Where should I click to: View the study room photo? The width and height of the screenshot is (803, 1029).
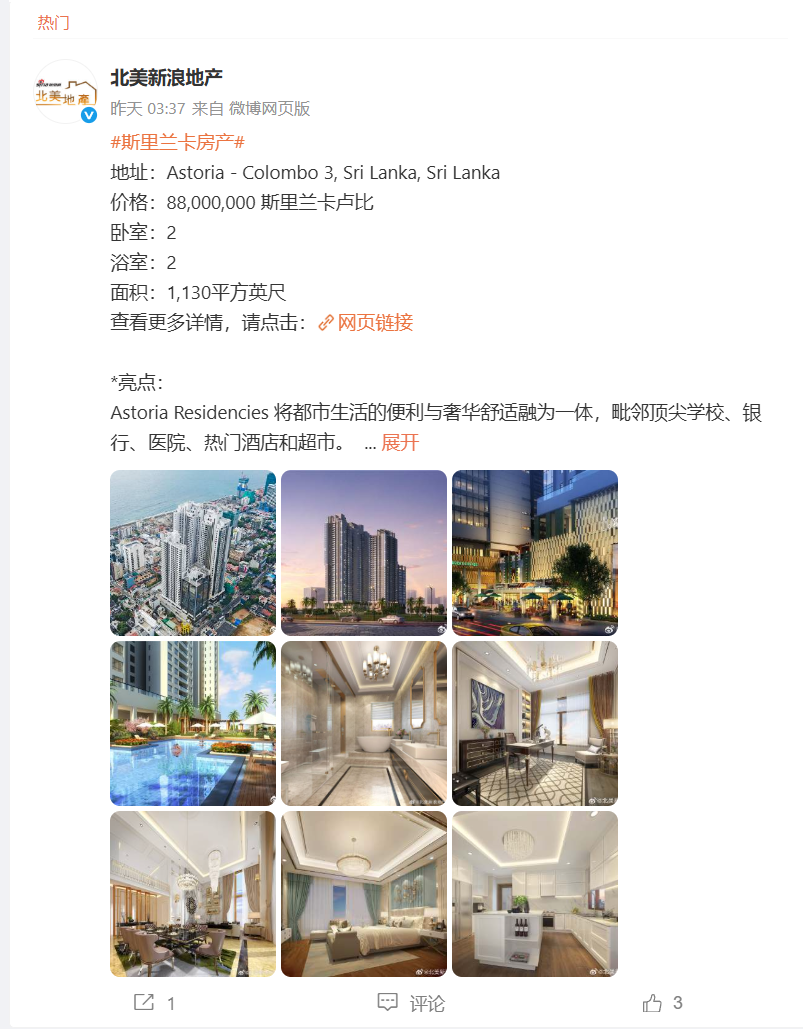click(x=535, y=723)
